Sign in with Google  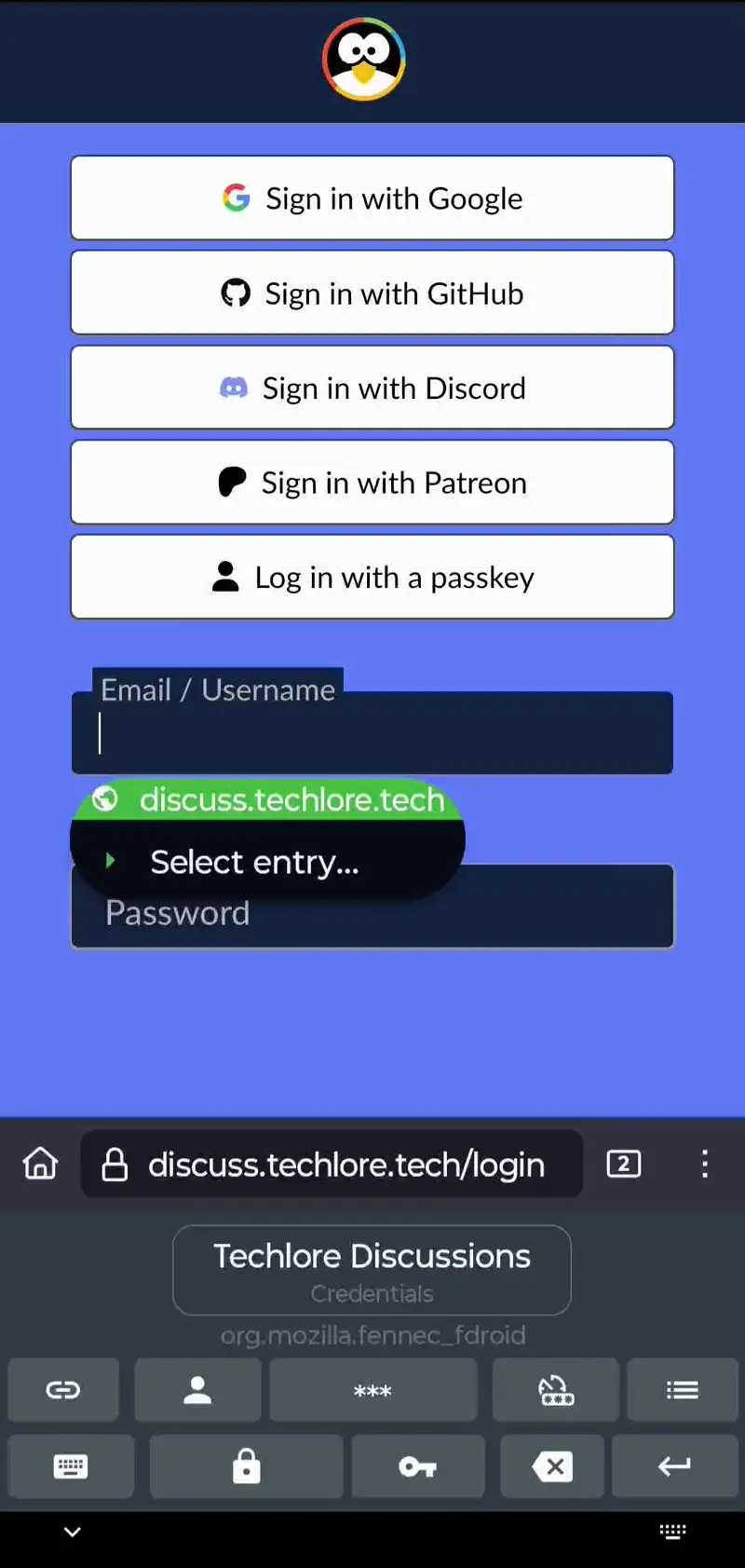pyautogui.click(x=372, y=198)
